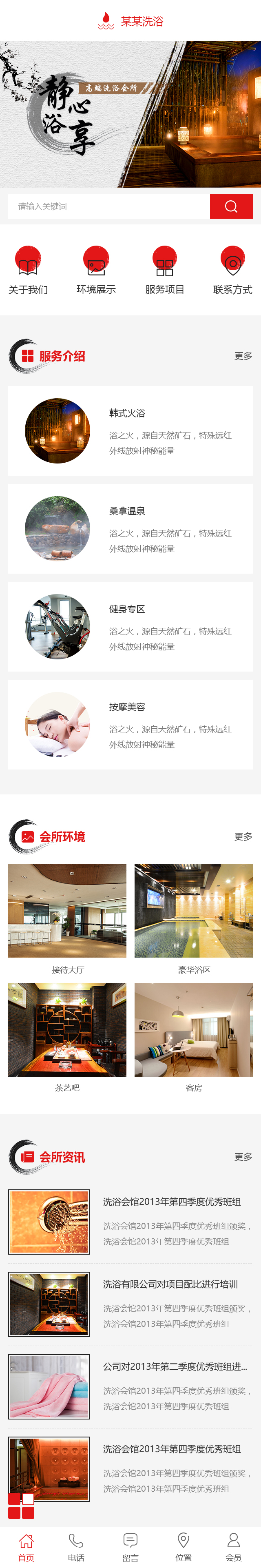This screenshot has height=1568, width=261.
Task: Tap the red search button
Action: click(230, 206)
